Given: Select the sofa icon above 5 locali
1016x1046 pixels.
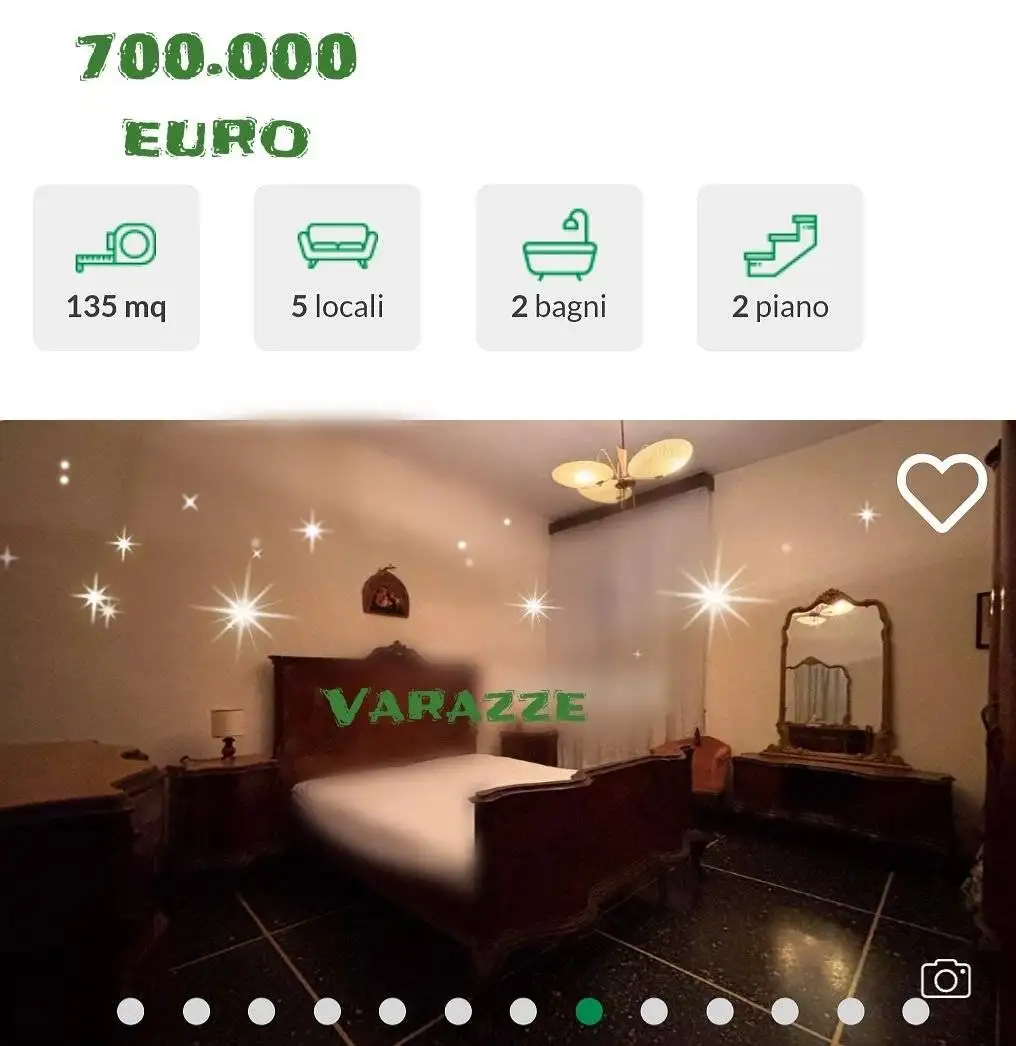Looking at the screenshot, I should [x=337, y=244].
